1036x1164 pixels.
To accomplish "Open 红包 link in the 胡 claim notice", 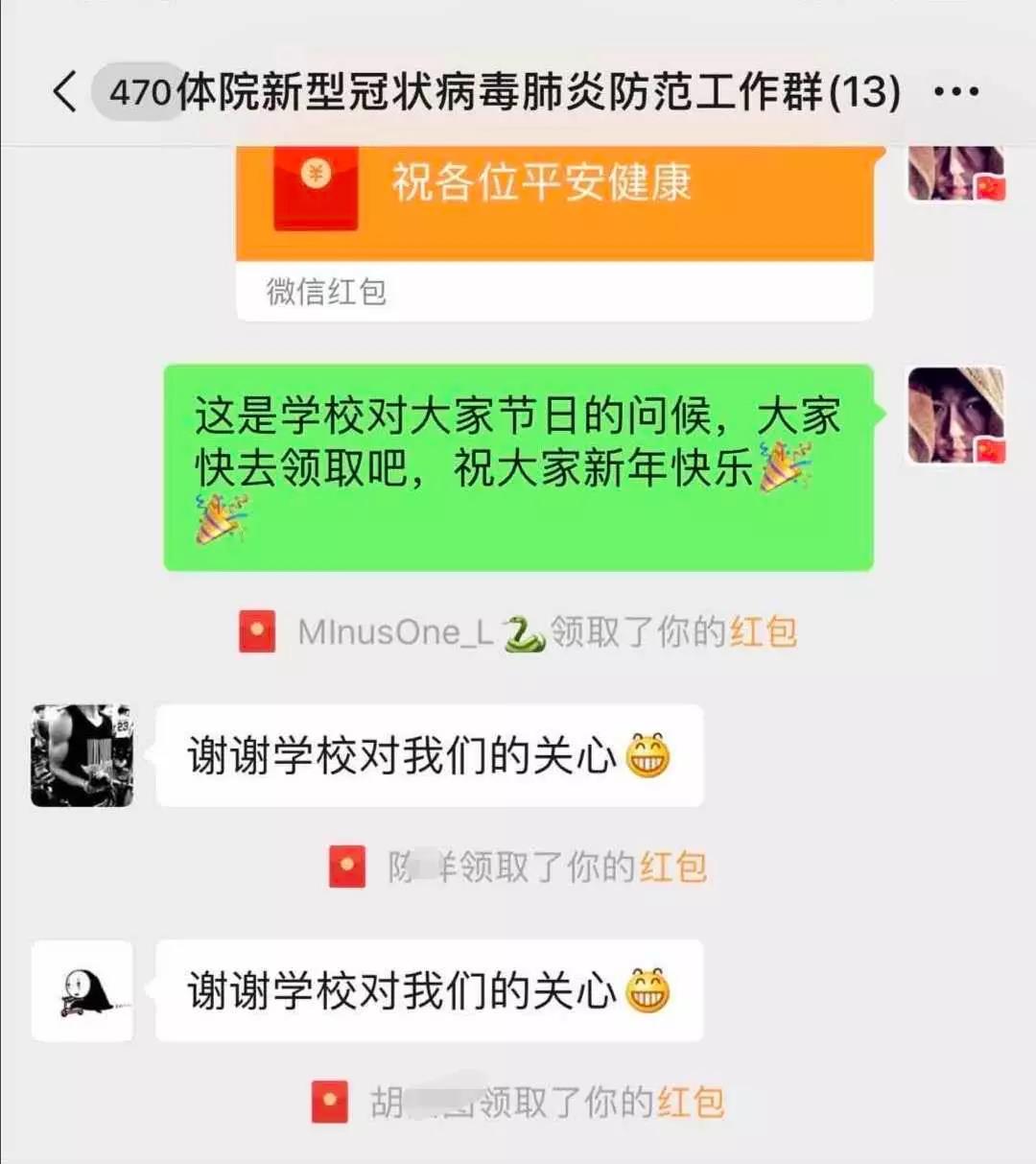I will tap(691, 1103).
